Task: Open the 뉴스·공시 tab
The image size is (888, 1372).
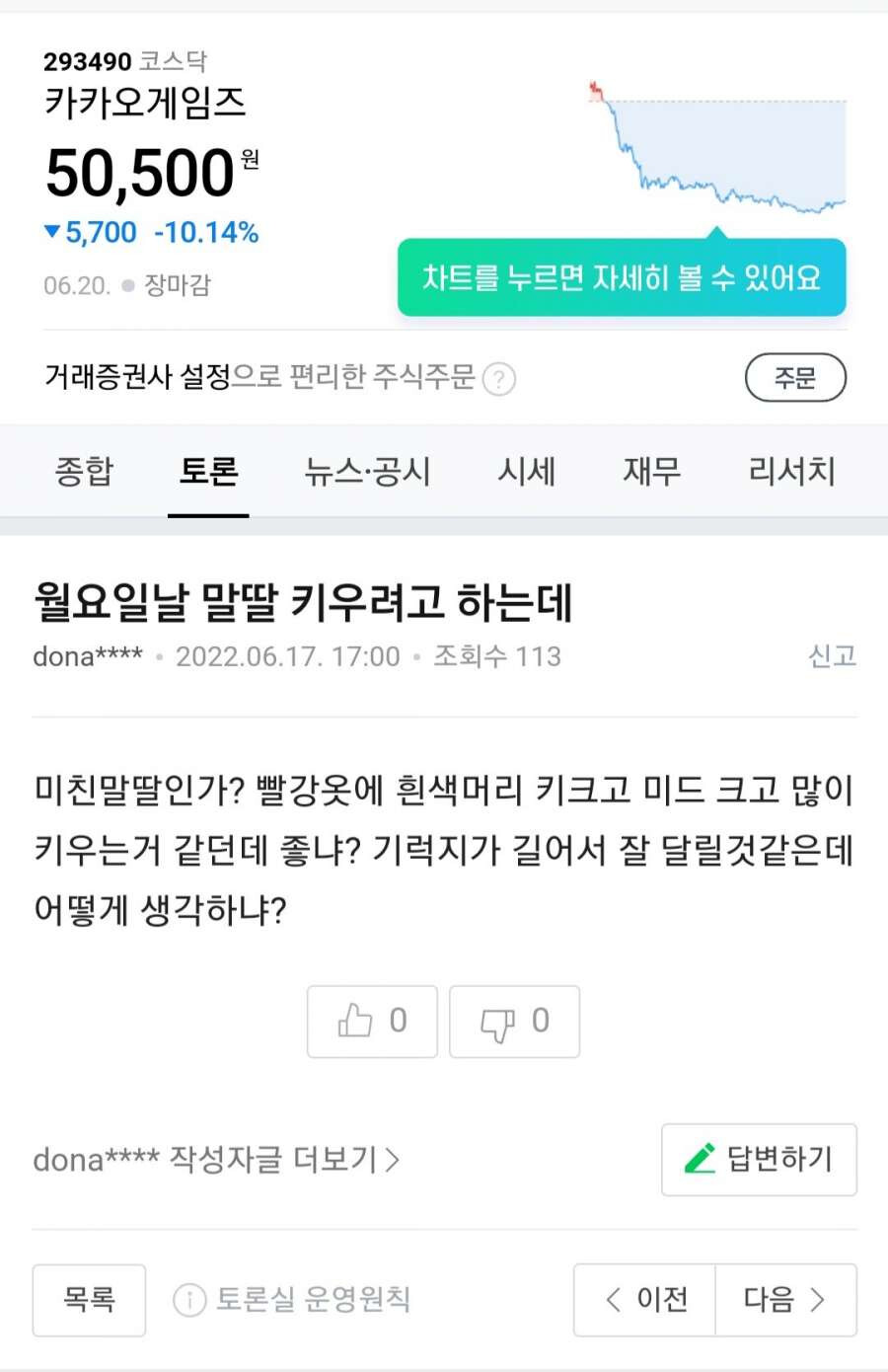Action: (x=367, y=471)
